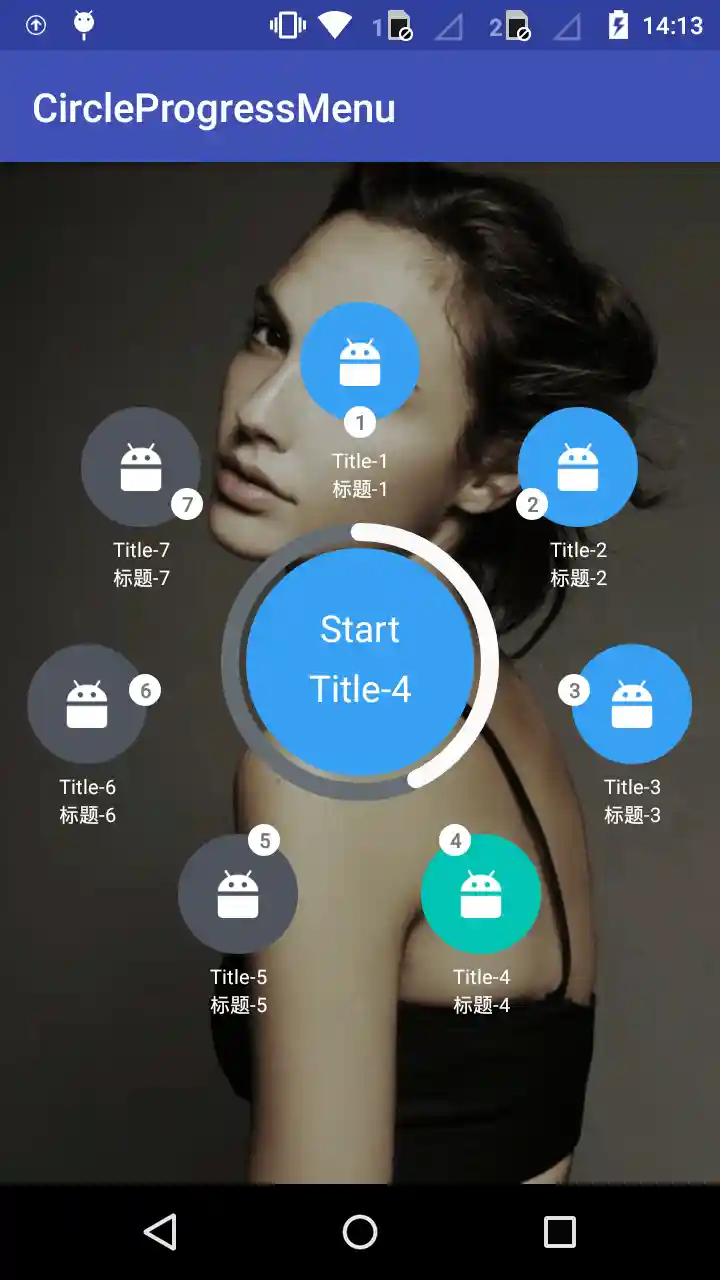Go back with the system back button

tap(160, 1232)
